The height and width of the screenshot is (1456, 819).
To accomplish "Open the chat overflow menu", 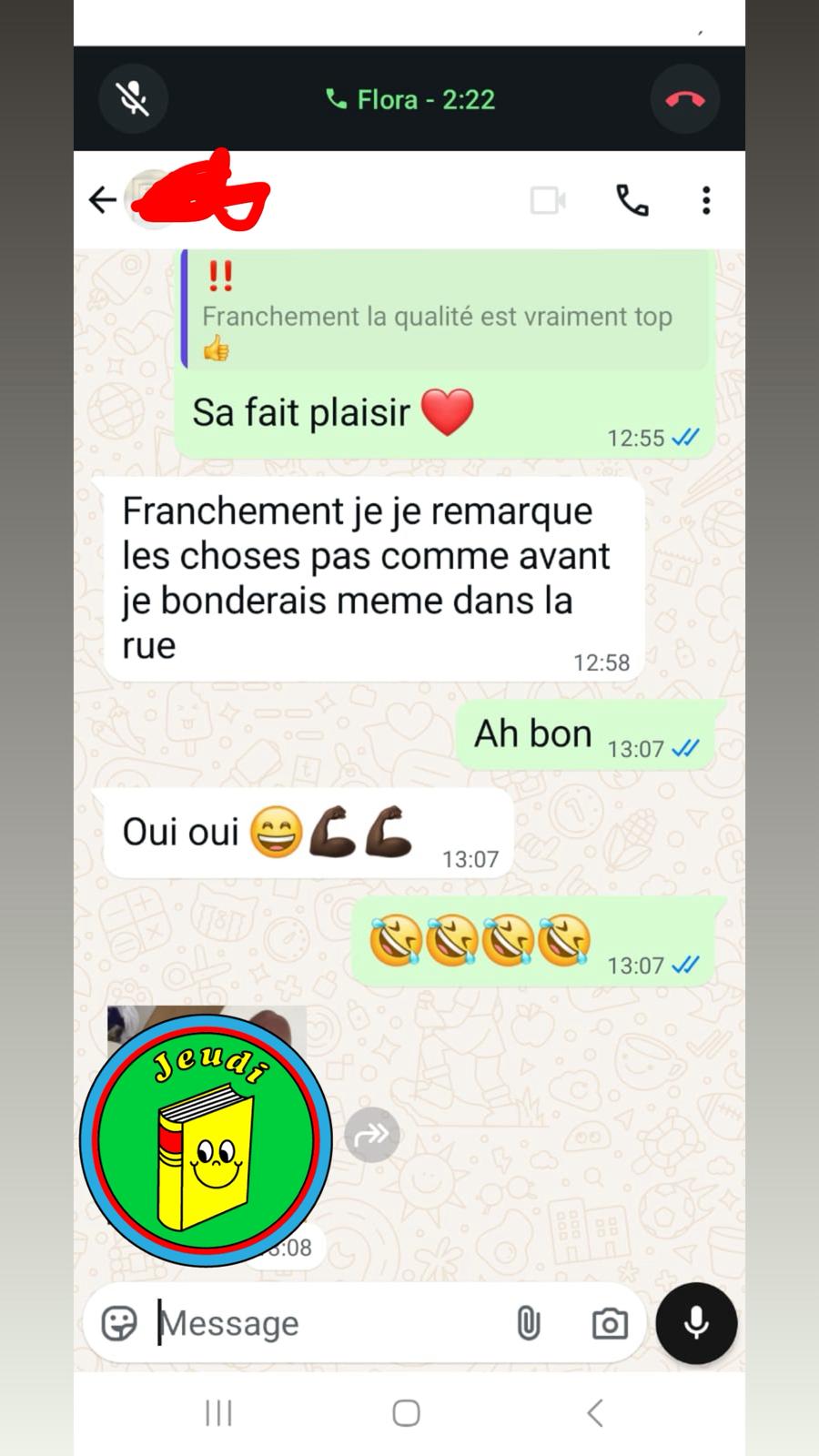I will tap(706, 200).
